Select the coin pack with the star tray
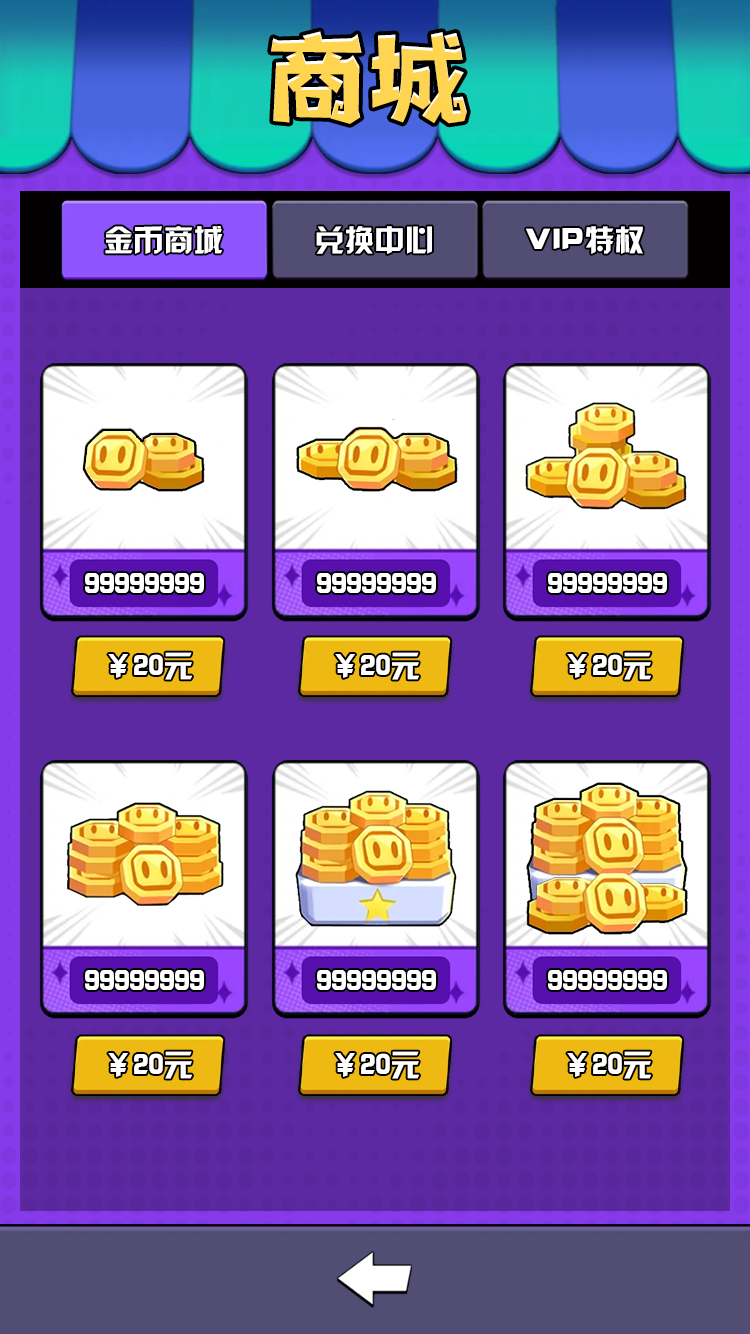The height and width of the screenshot is (1334, 750). 376,887
